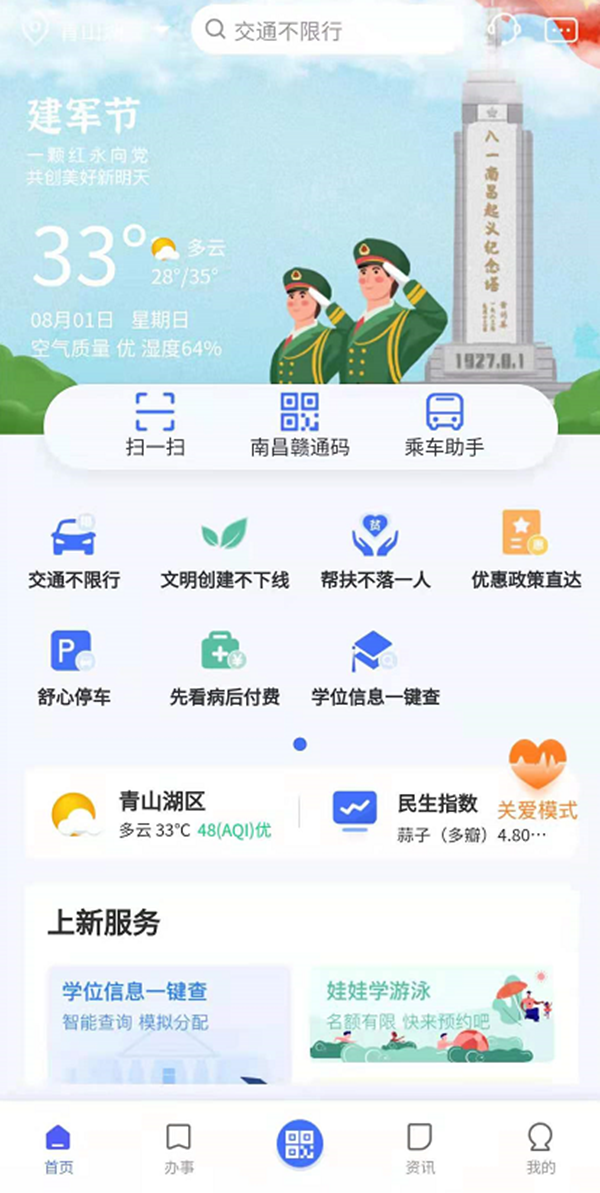Open the messages icon at top right
Screen dimensions: 600x1193
click(561, 30)
